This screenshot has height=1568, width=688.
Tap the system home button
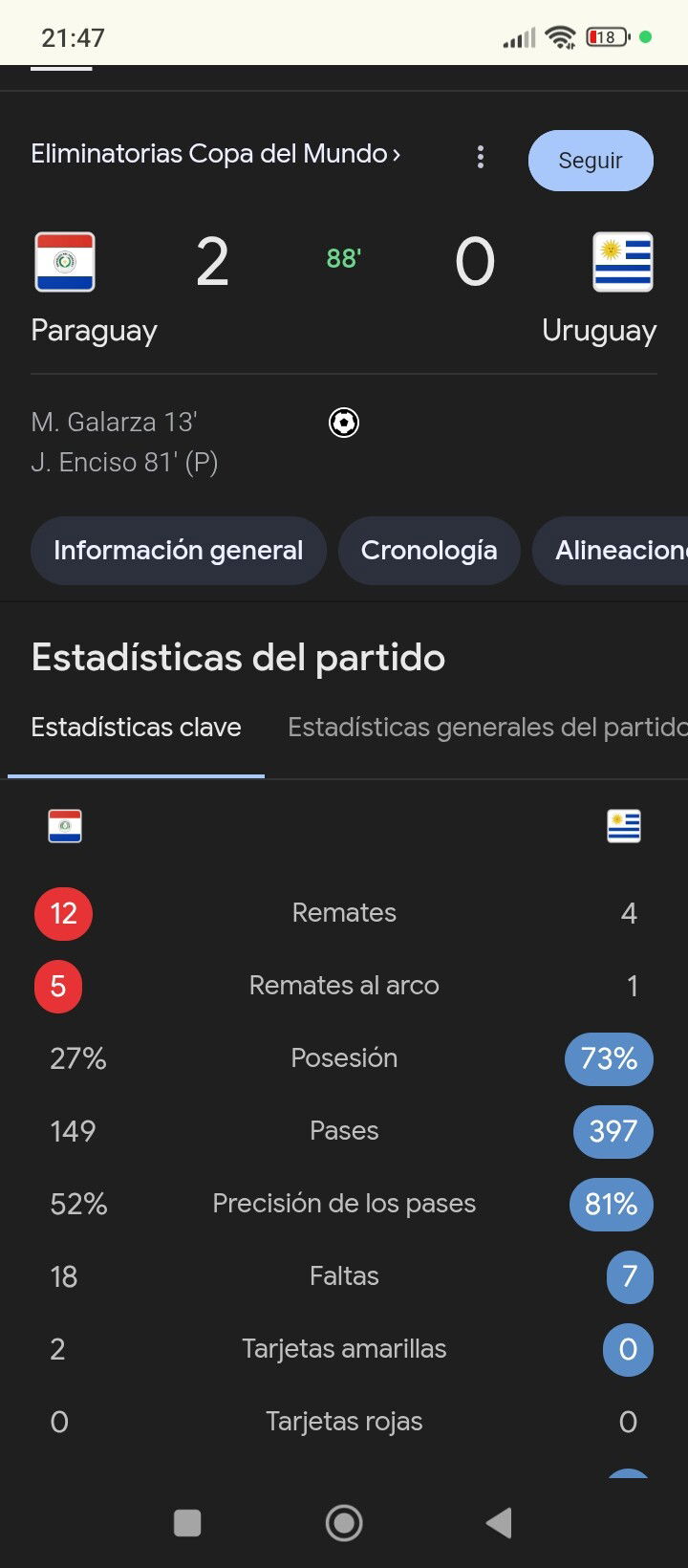pos(344,1523)
